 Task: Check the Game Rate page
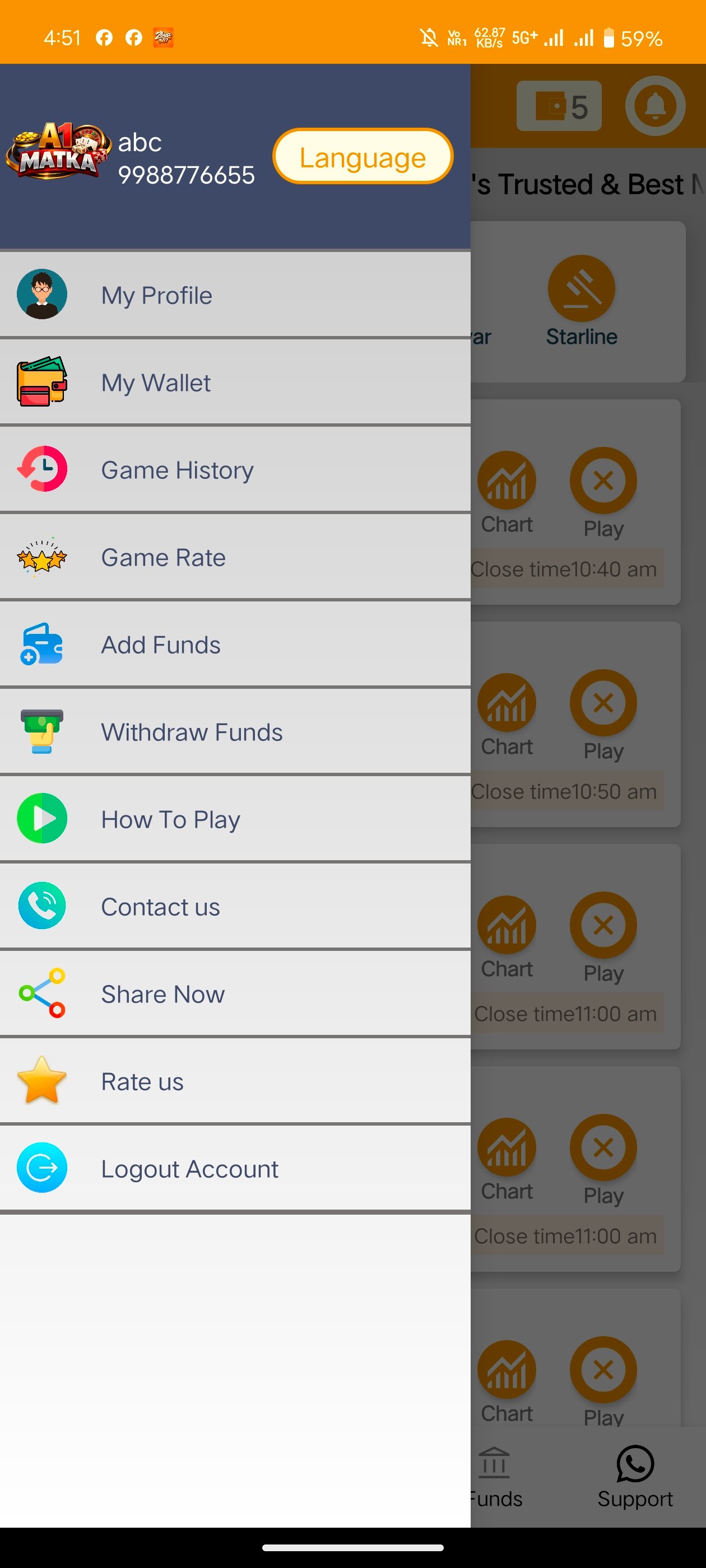[x=235, y=558]
